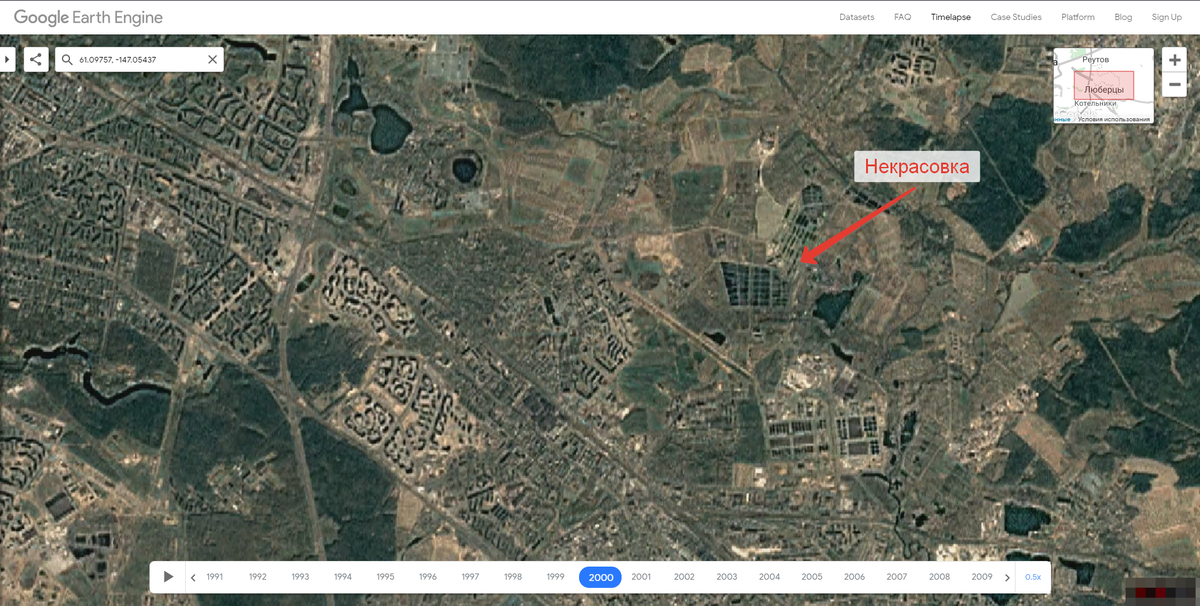The height and width of the screenshot is (606, 1200).
Task: Show earlier years on timeline
Action: 193,577
